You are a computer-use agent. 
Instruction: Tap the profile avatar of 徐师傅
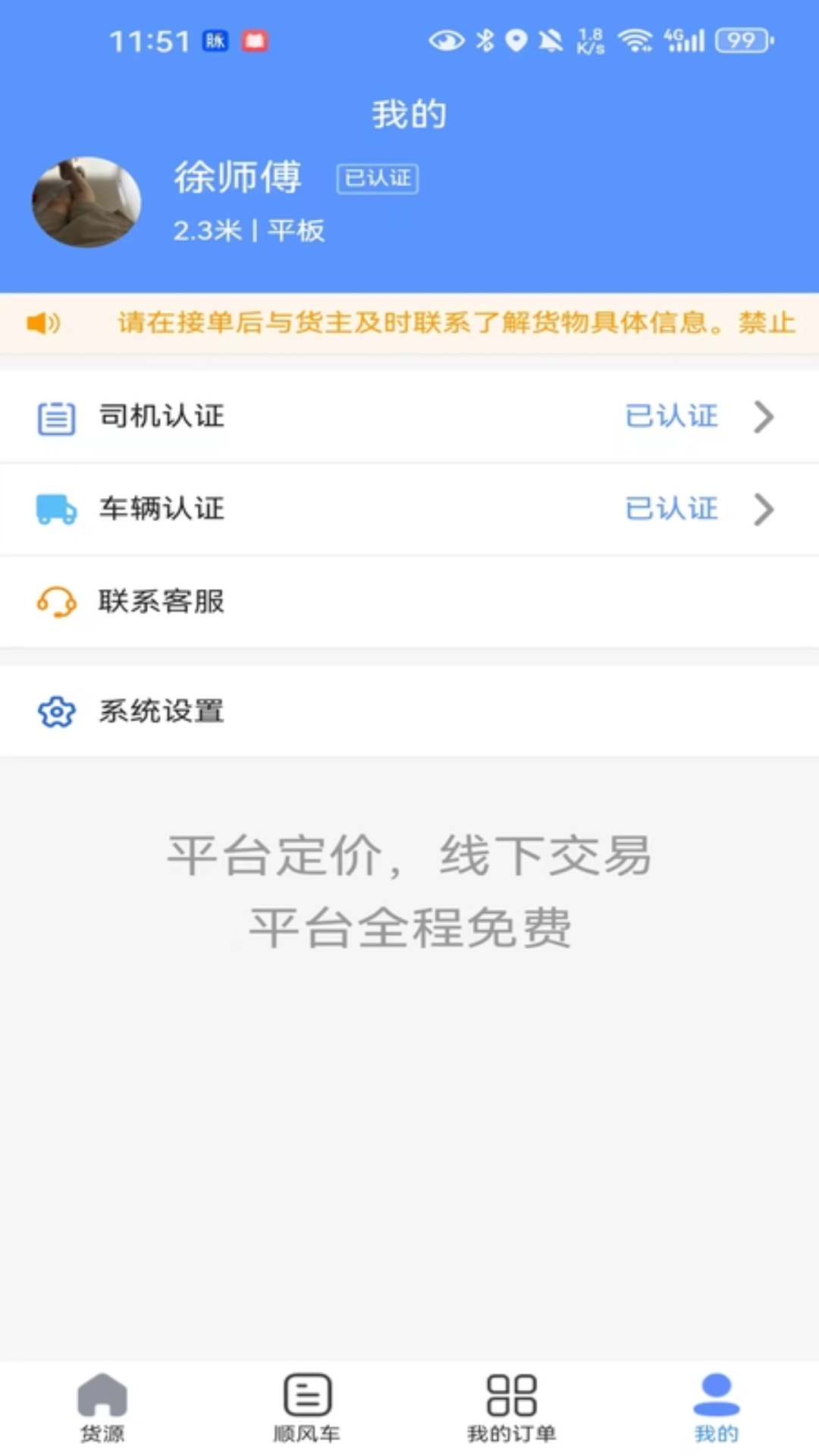pyautogui.click(x=86, y=202)
